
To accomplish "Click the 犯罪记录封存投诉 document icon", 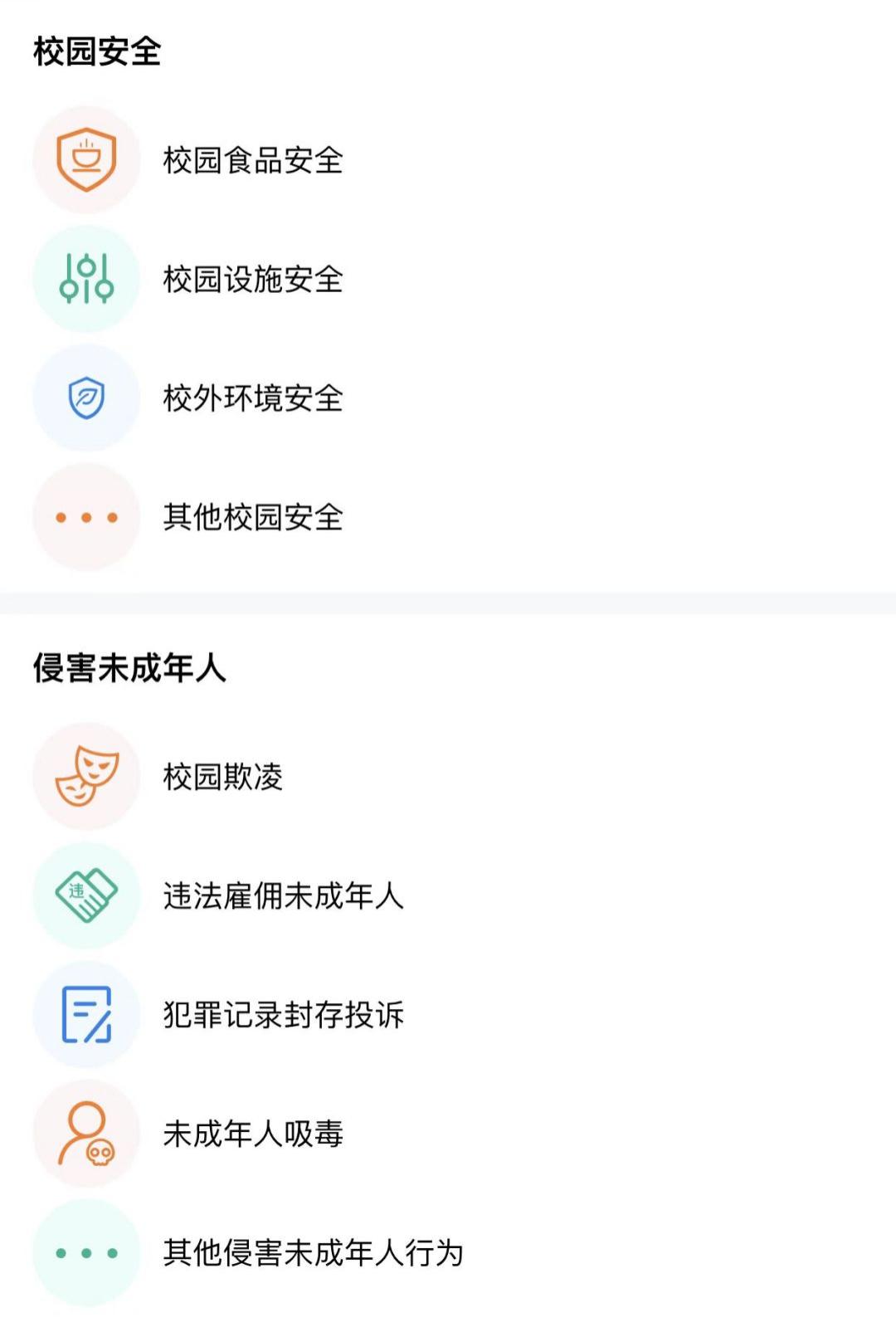I will click(85, 1013).
